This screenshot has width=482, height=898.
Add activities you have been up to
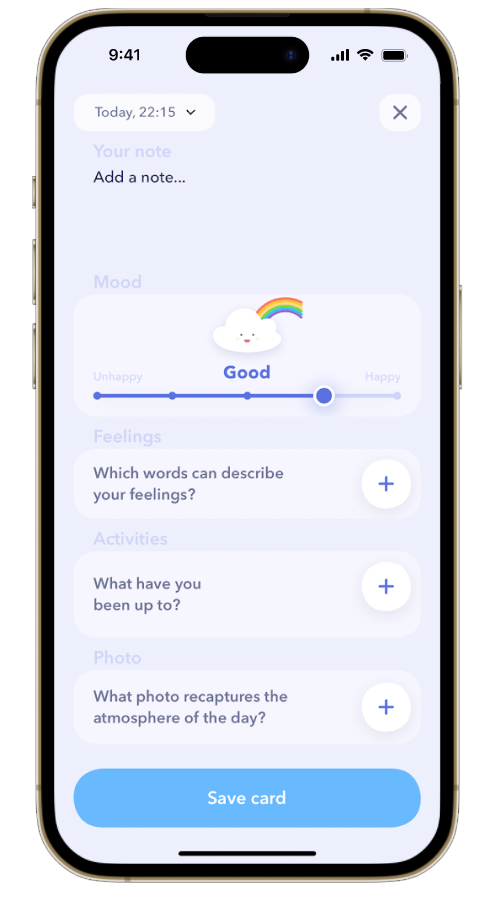[386, 586]
